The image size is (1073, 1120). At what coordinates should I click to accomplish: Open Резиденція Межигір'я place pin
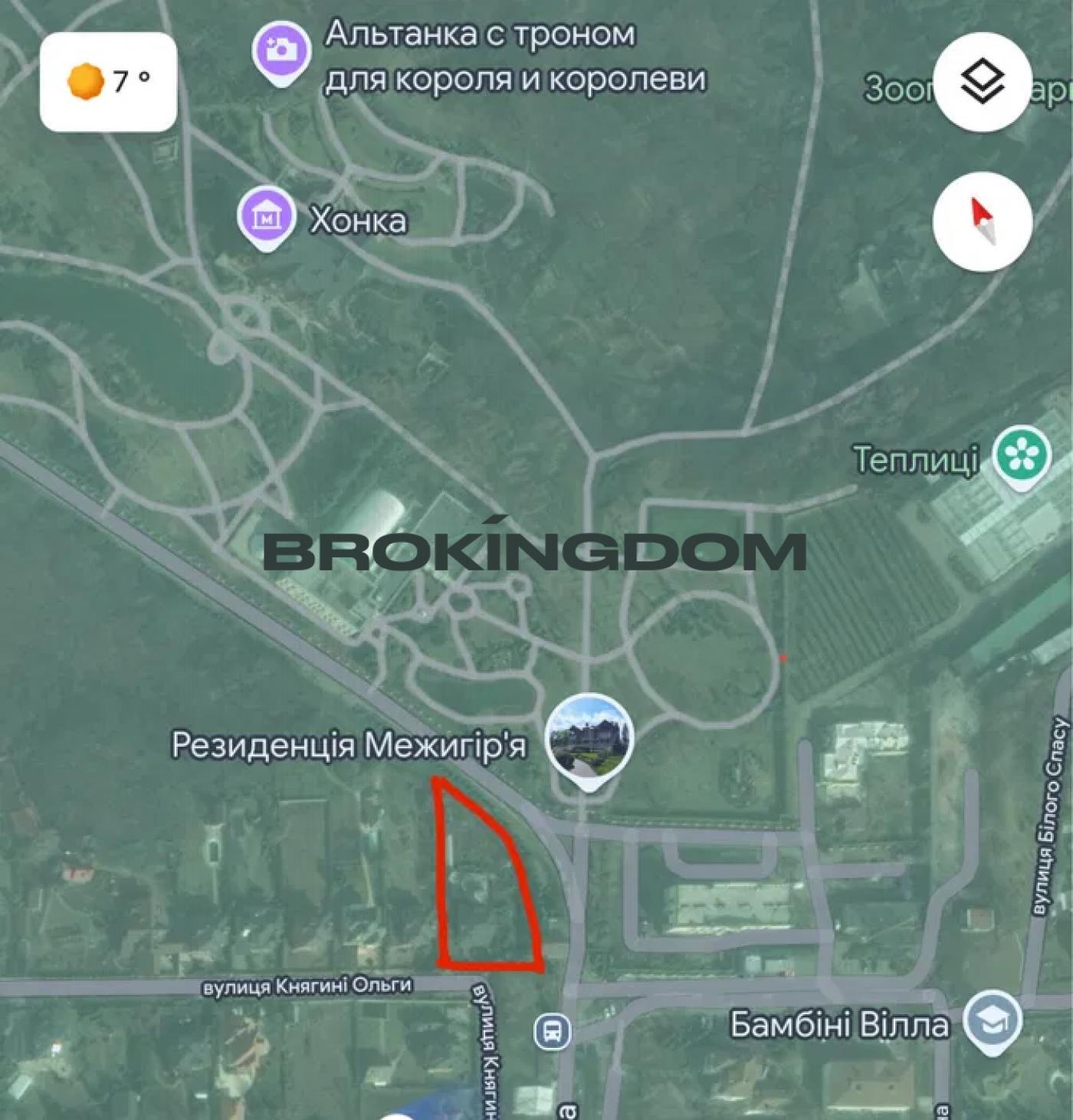coord(589,737)
